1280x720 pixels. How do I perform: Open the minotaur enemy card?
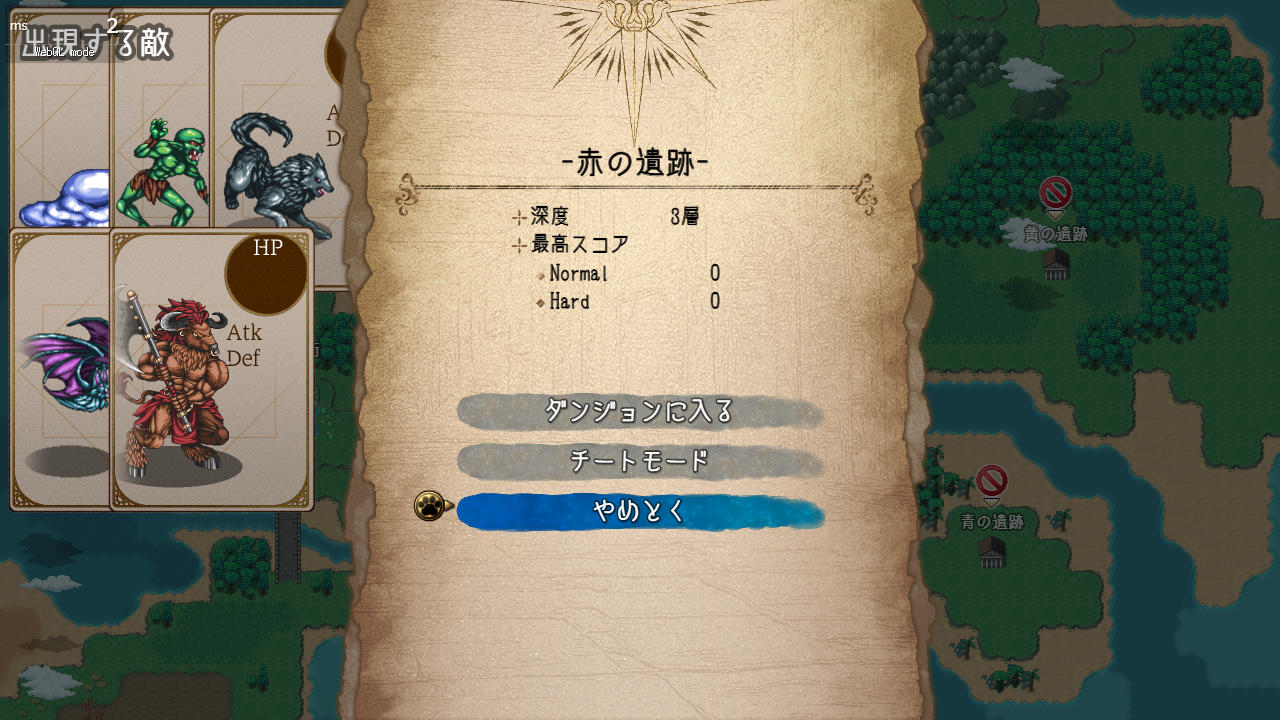coord(212,370)
